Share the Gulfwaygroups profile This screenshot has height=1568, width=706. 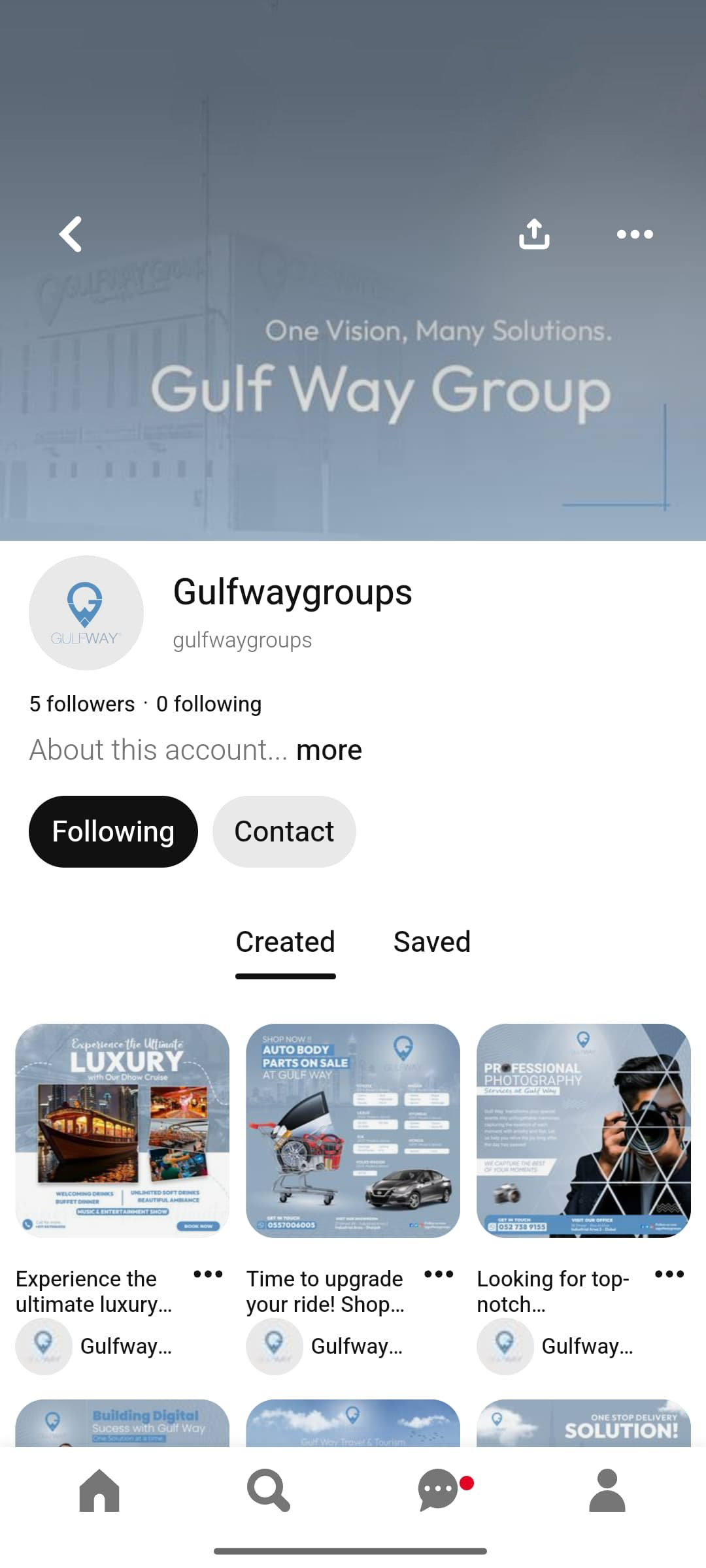point(534,234)
